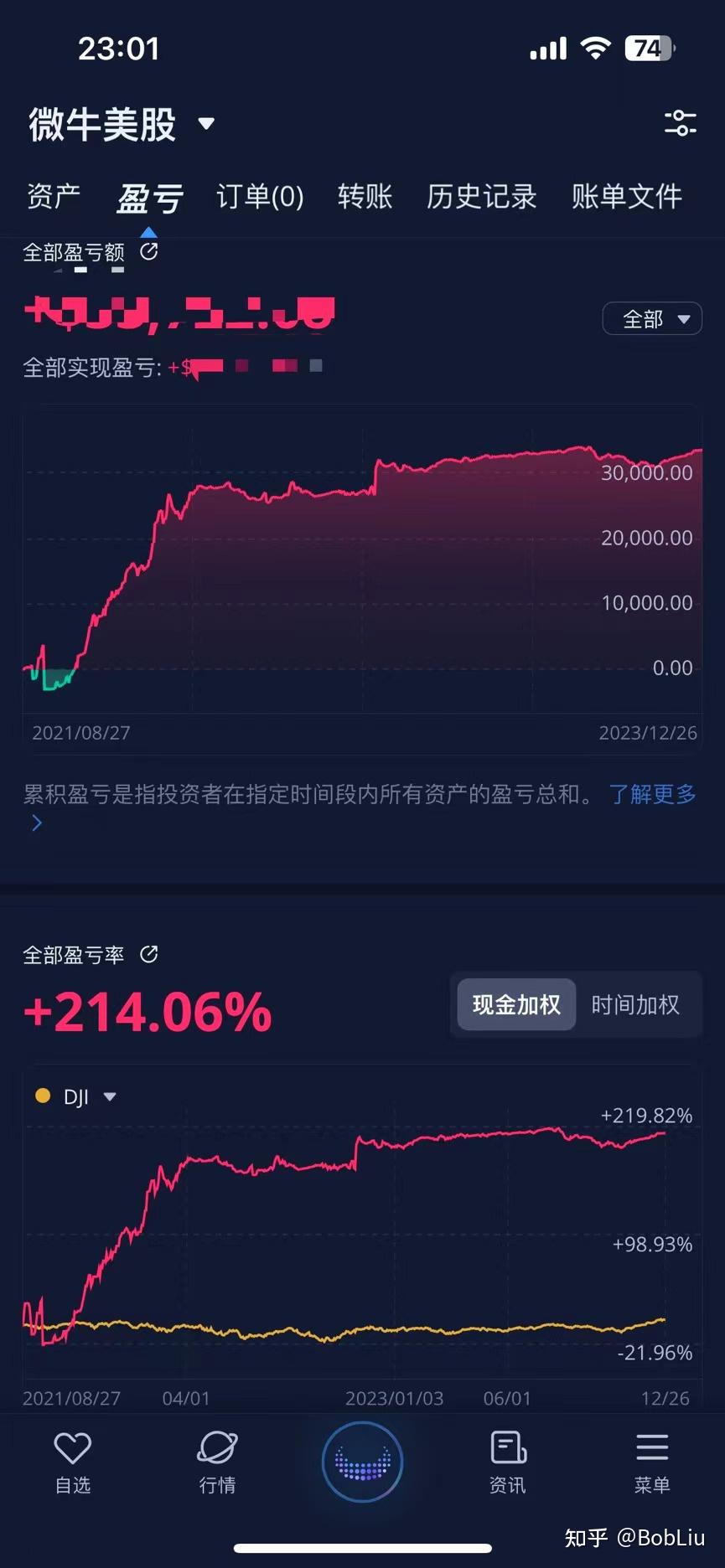Expand the DJI index selector
Viewport: 725px width, 1568px height.
110,1096
